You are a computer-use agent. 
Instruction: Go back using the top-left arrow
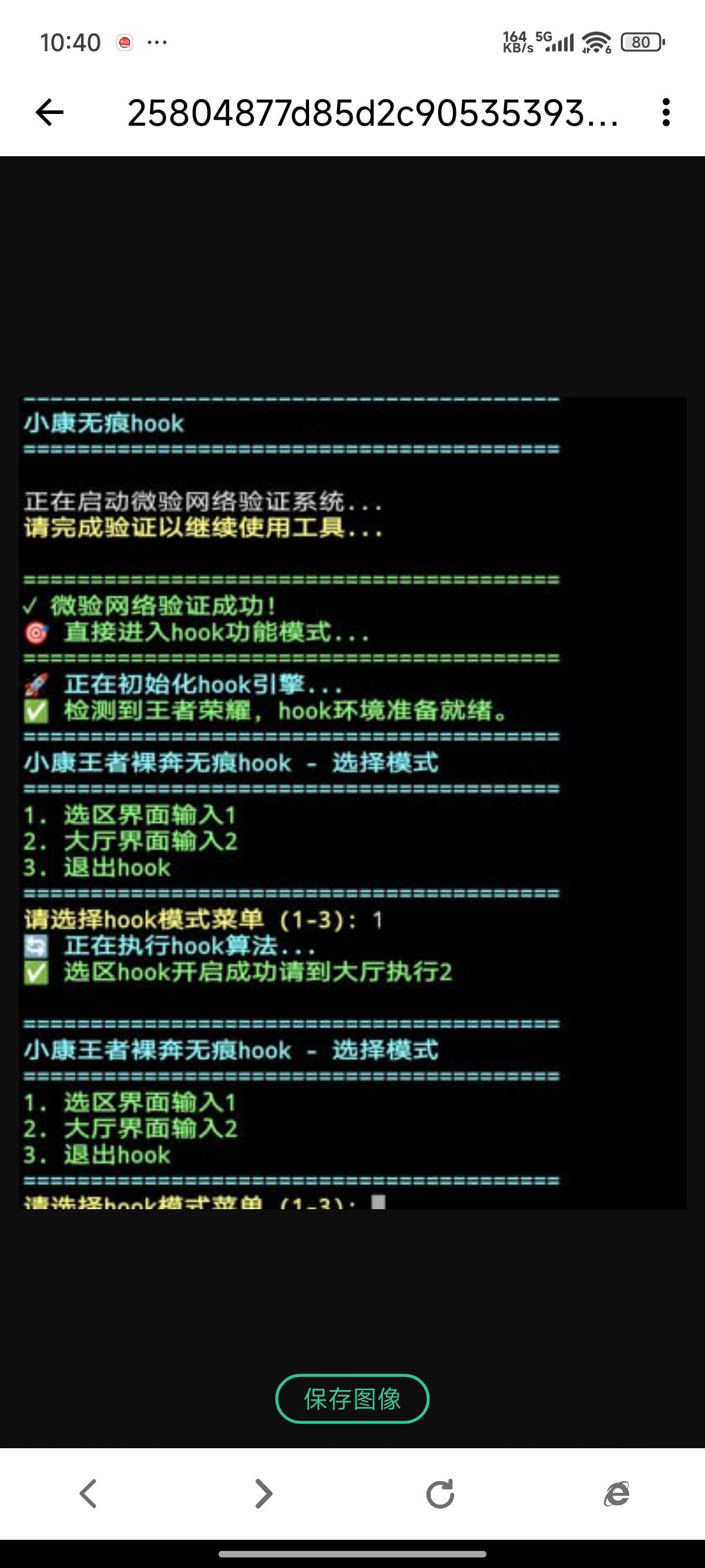49,113
